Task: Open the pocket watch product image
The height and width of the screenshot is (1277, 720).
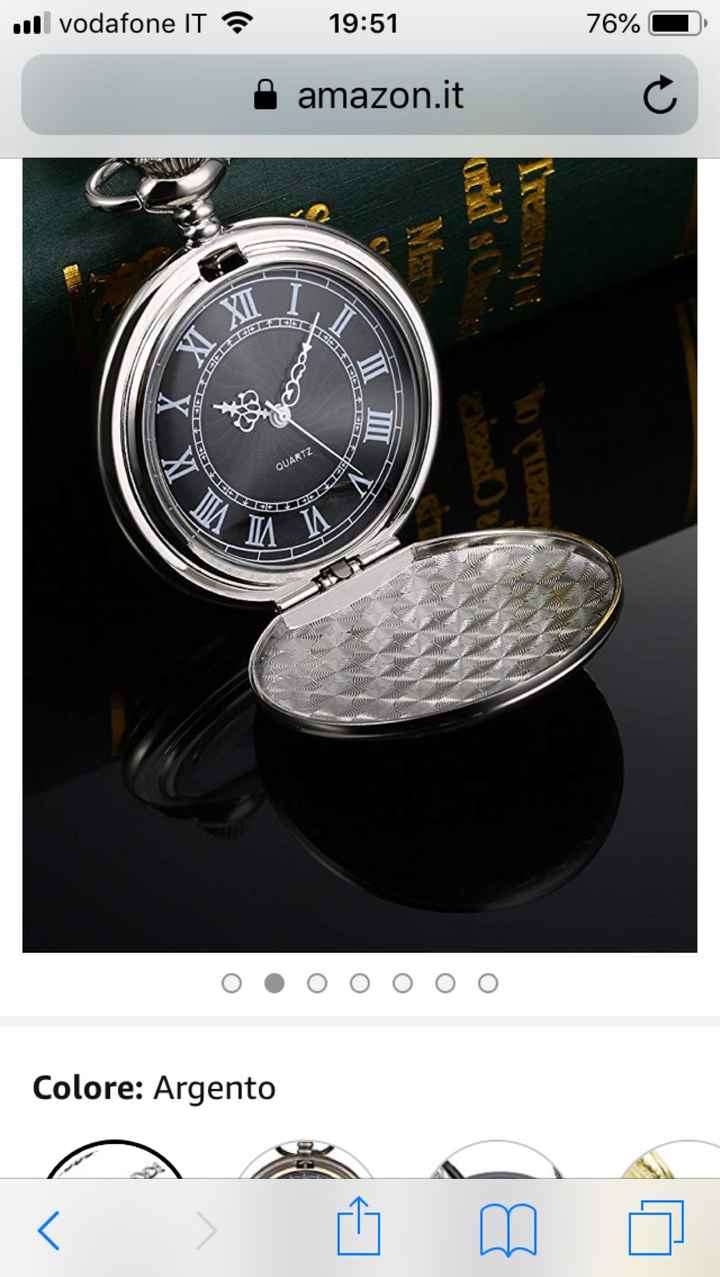Action: coord(360,555)
